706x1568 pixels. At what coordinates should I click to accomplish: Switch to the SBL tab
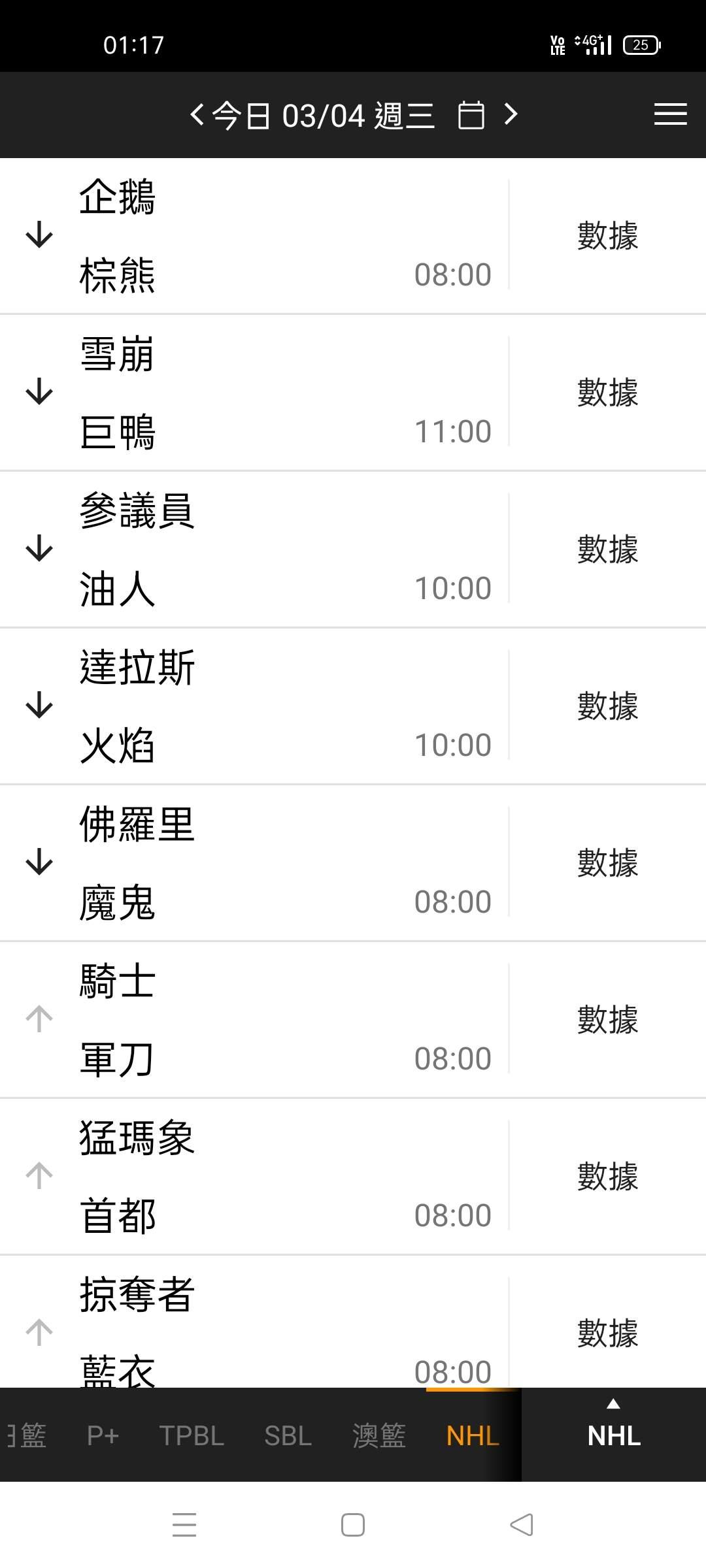coord(288,1436)
